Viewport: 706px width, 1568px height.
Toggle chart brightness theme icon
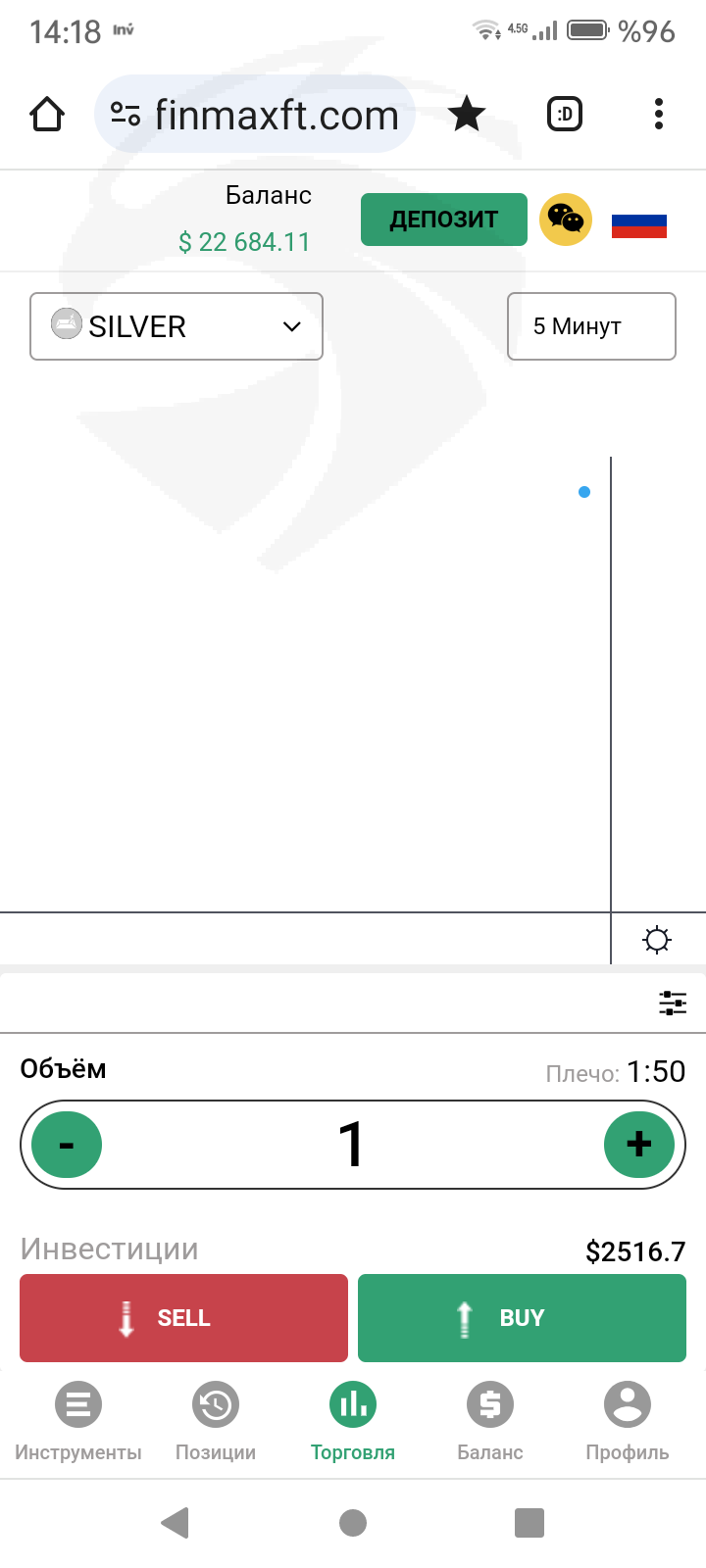(657, 941)
